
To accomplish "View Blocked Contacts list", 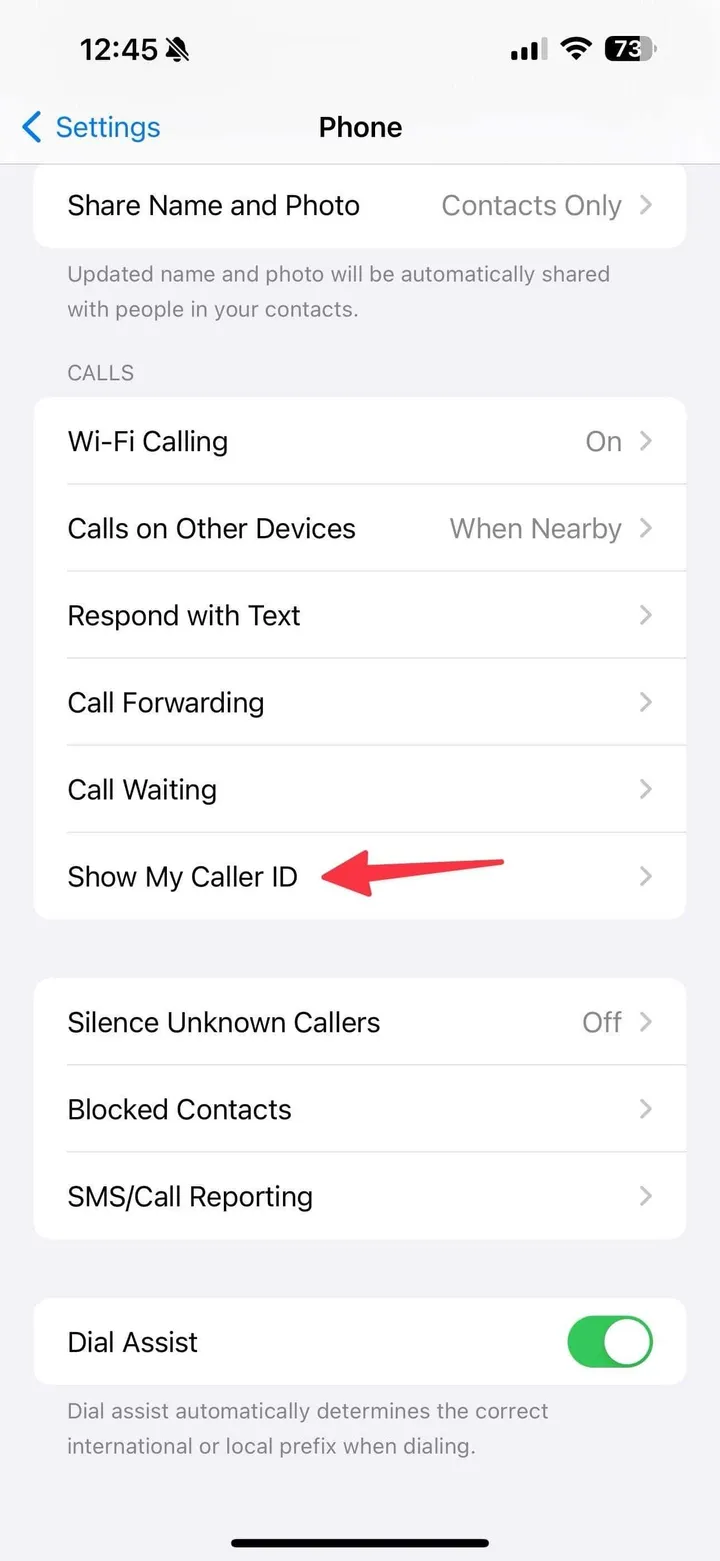I will pos(360,1110).
